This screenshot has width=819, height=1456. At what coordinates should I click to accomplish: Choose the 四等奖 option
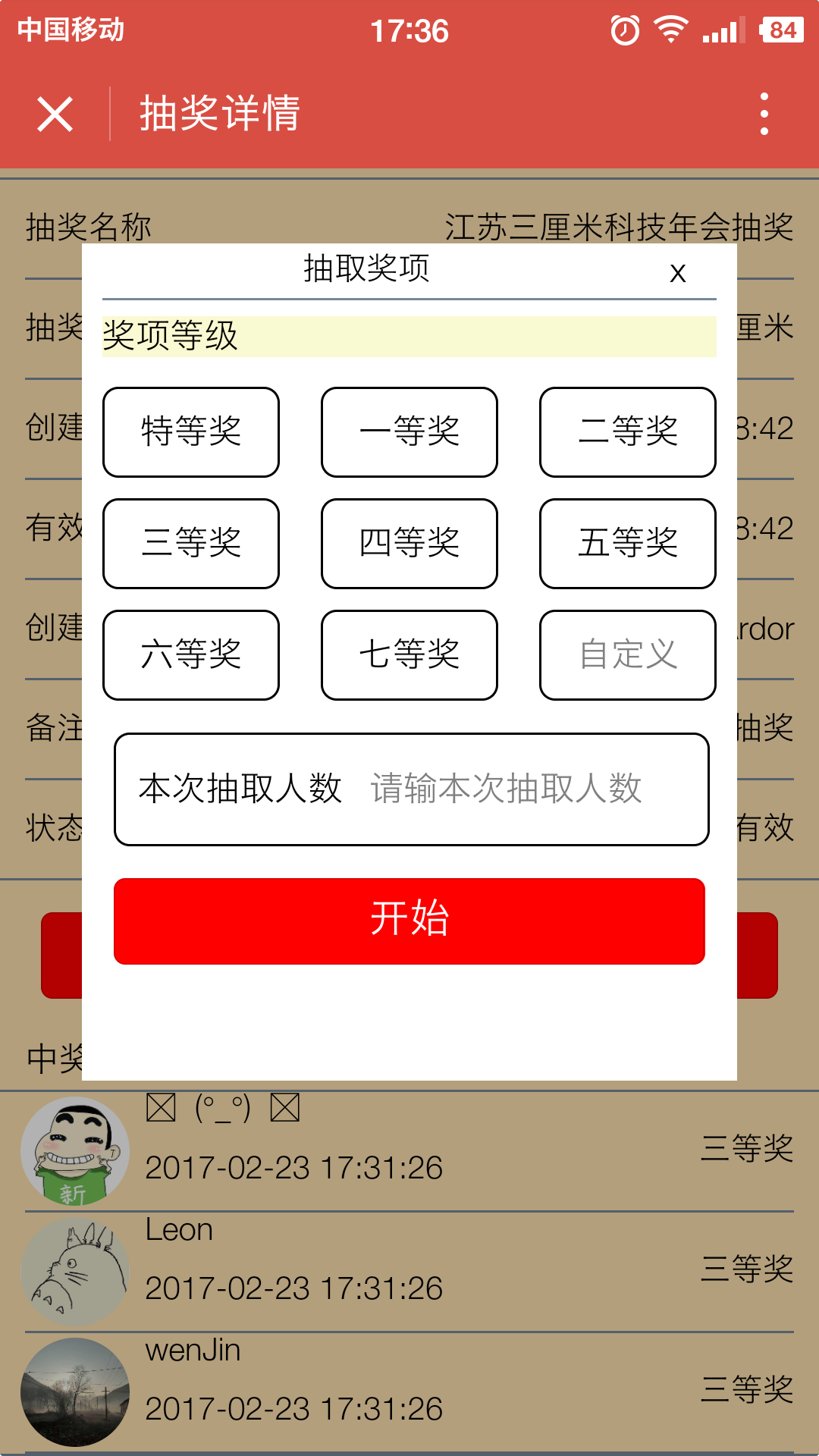[409, 544]
